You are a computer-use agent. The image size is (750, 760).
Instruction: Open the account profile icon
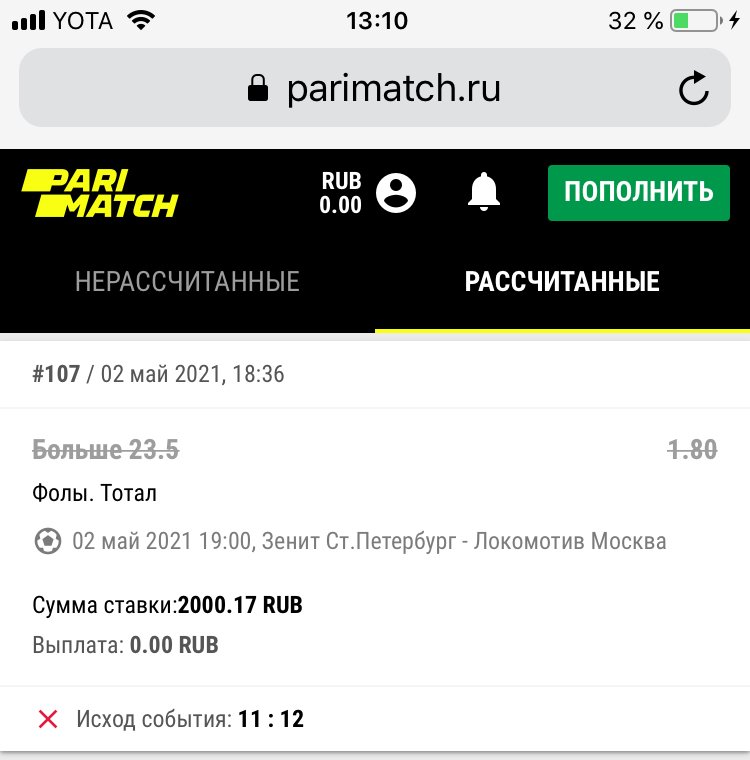click(396, 192)
